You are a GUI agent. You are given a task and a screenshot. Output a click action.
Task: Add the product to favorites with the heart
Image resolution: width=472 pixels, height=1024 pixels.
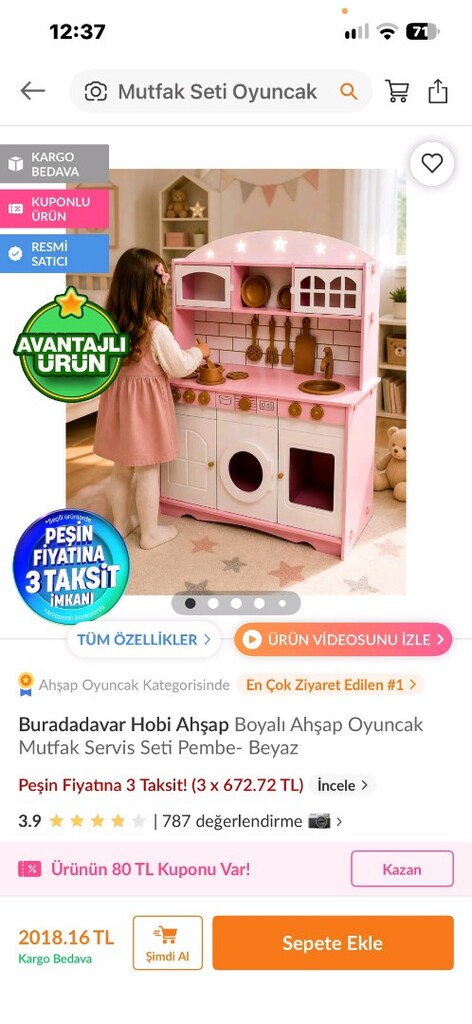pos(432,163)
